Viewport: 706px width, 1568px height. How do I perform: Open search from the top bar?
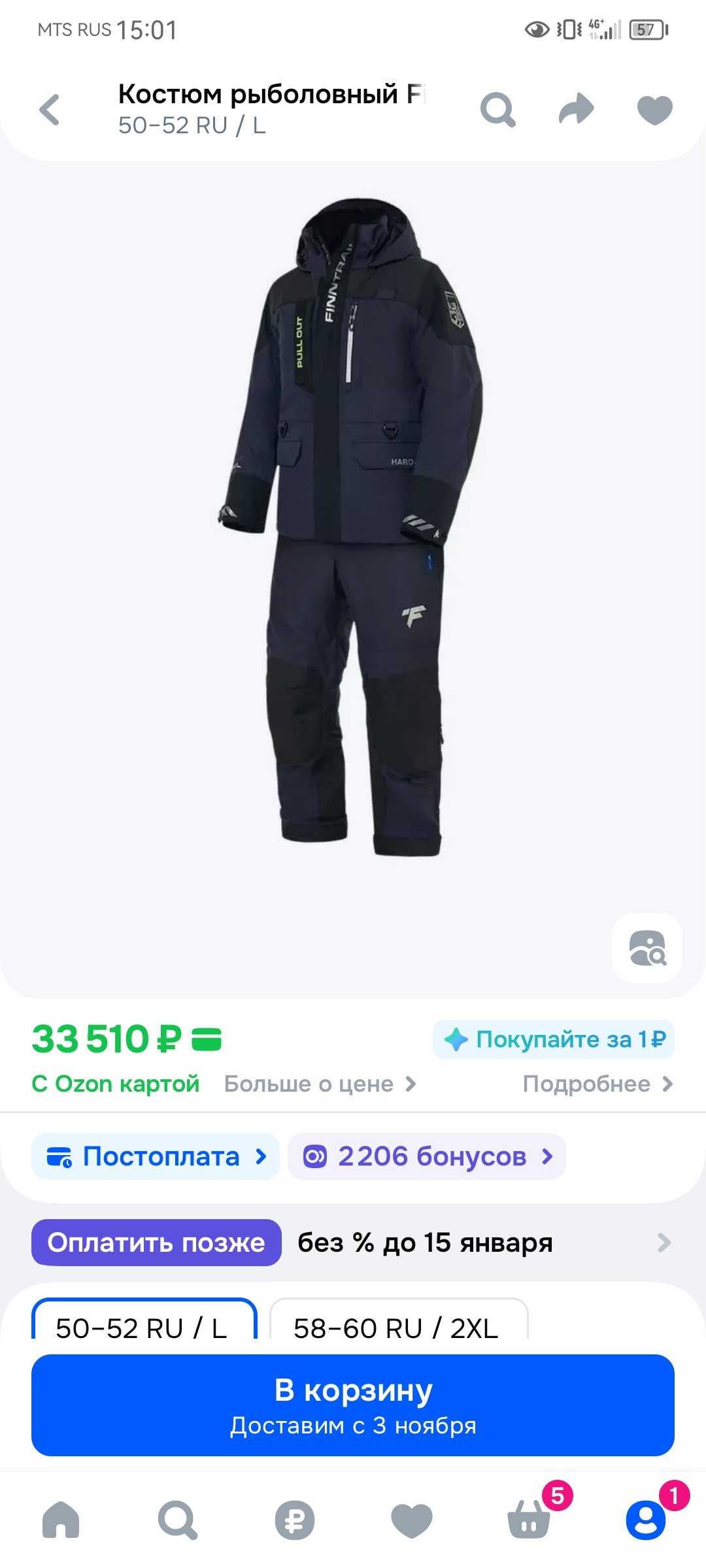(497, 110)
